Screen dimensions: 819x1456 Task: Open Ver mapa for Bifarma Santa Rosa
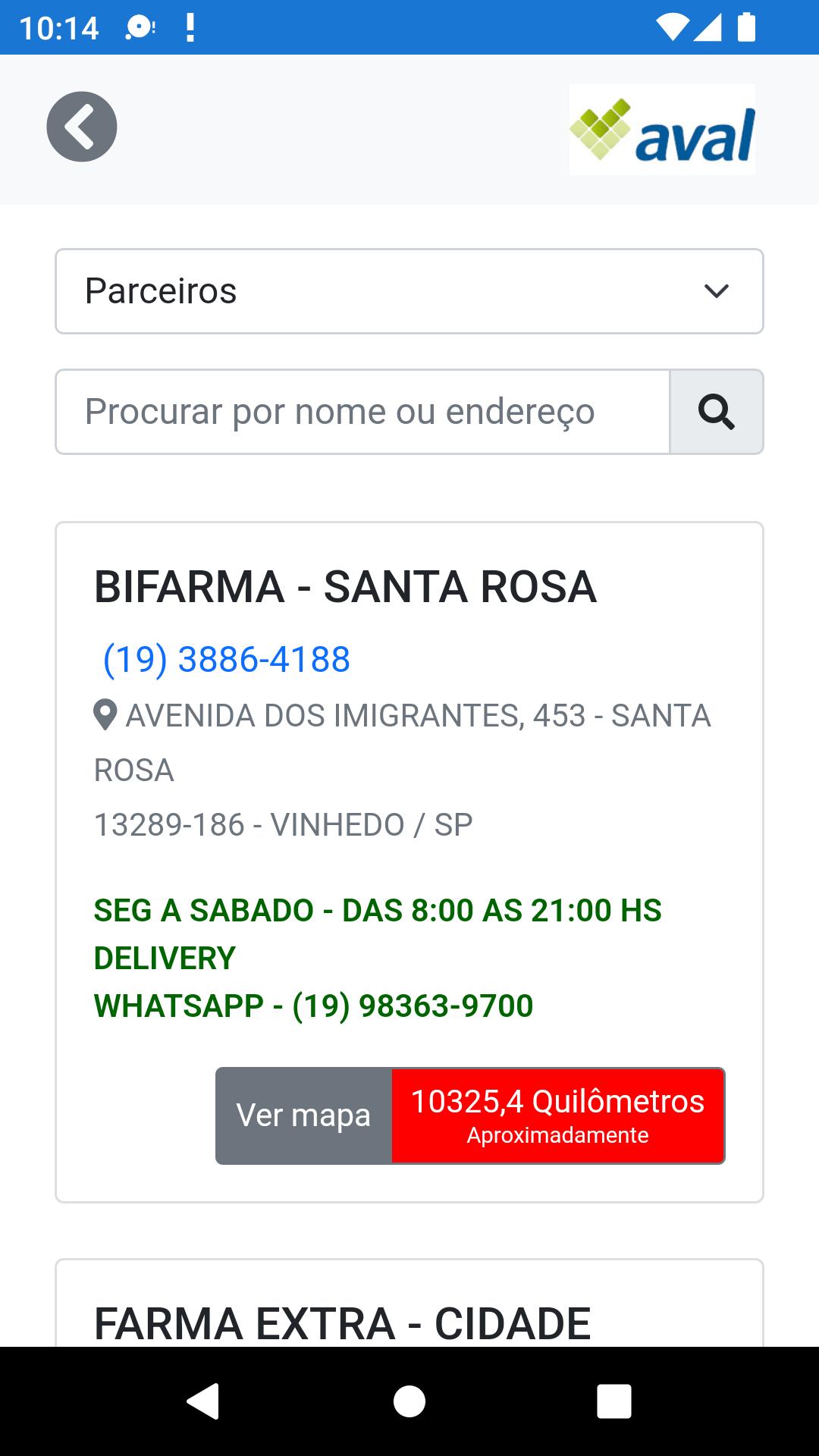[303, 1116]
